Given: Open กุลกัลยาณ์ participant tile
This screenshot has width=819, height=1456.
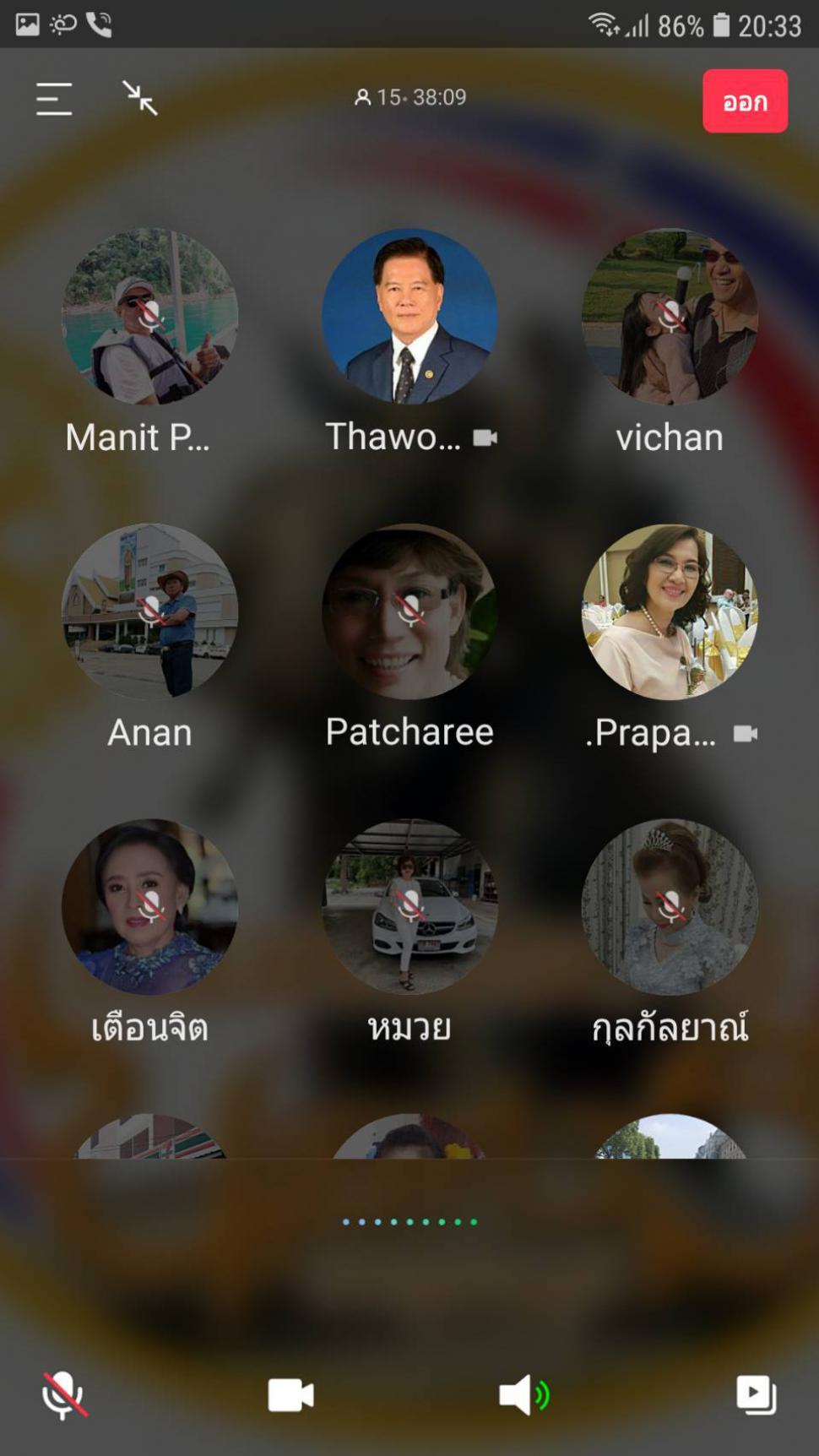Looking at the screenshot, I should (670, 932).
